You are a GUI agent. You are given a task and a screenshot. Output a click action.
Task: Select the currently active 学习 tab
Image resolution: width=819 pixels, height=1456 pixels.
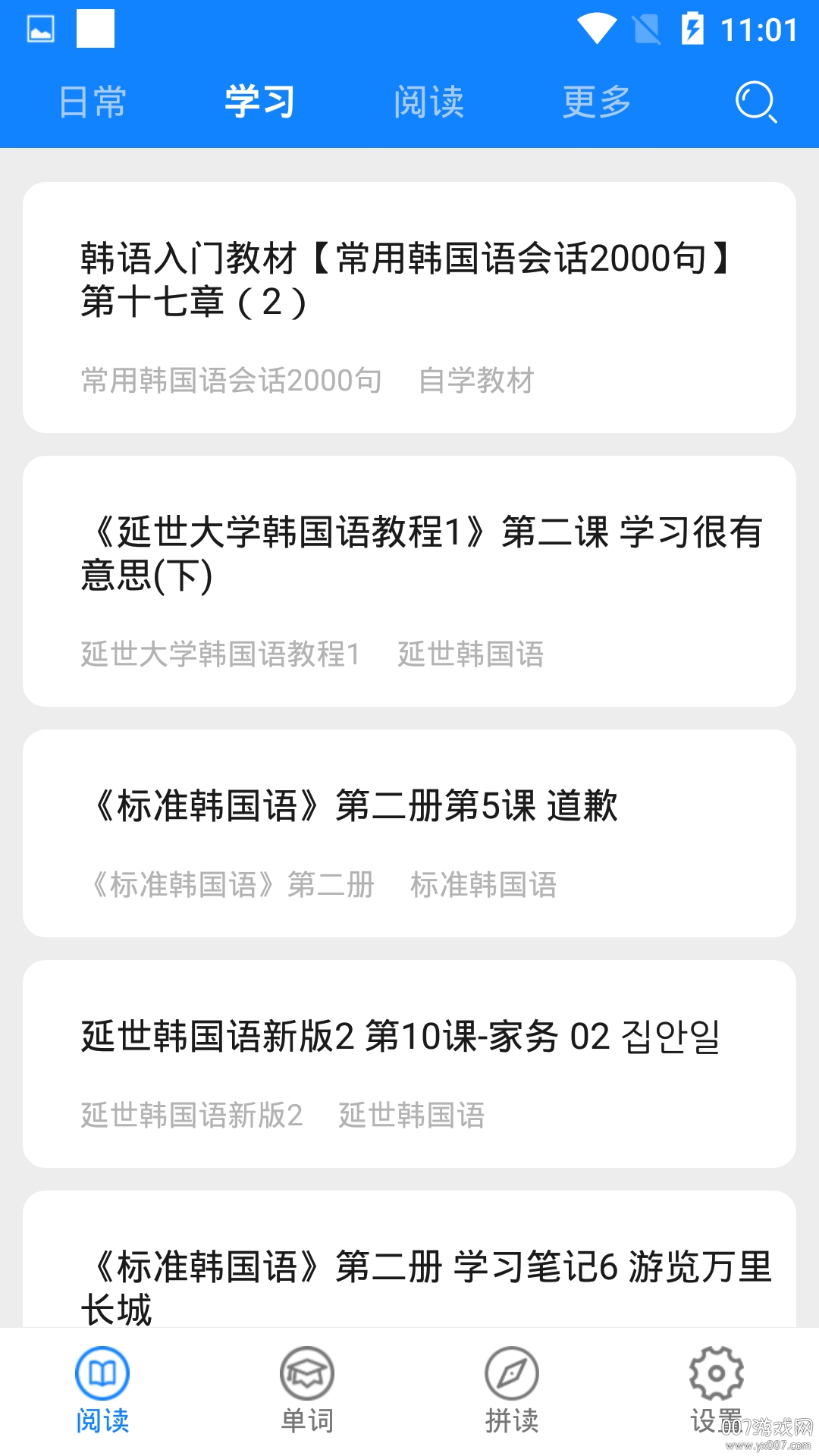[259, 101]
